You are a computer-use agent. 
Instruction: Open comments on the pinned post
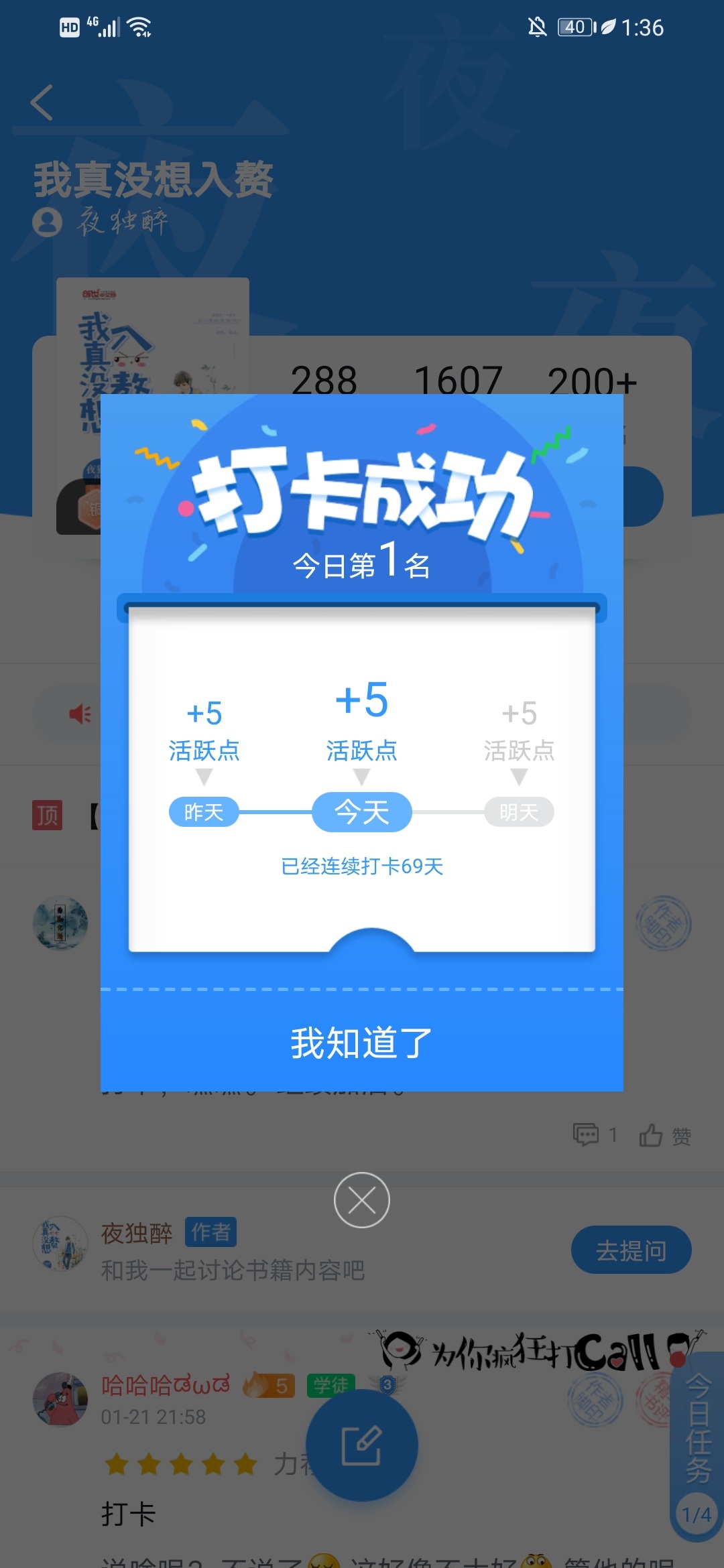coord(594,1134)
